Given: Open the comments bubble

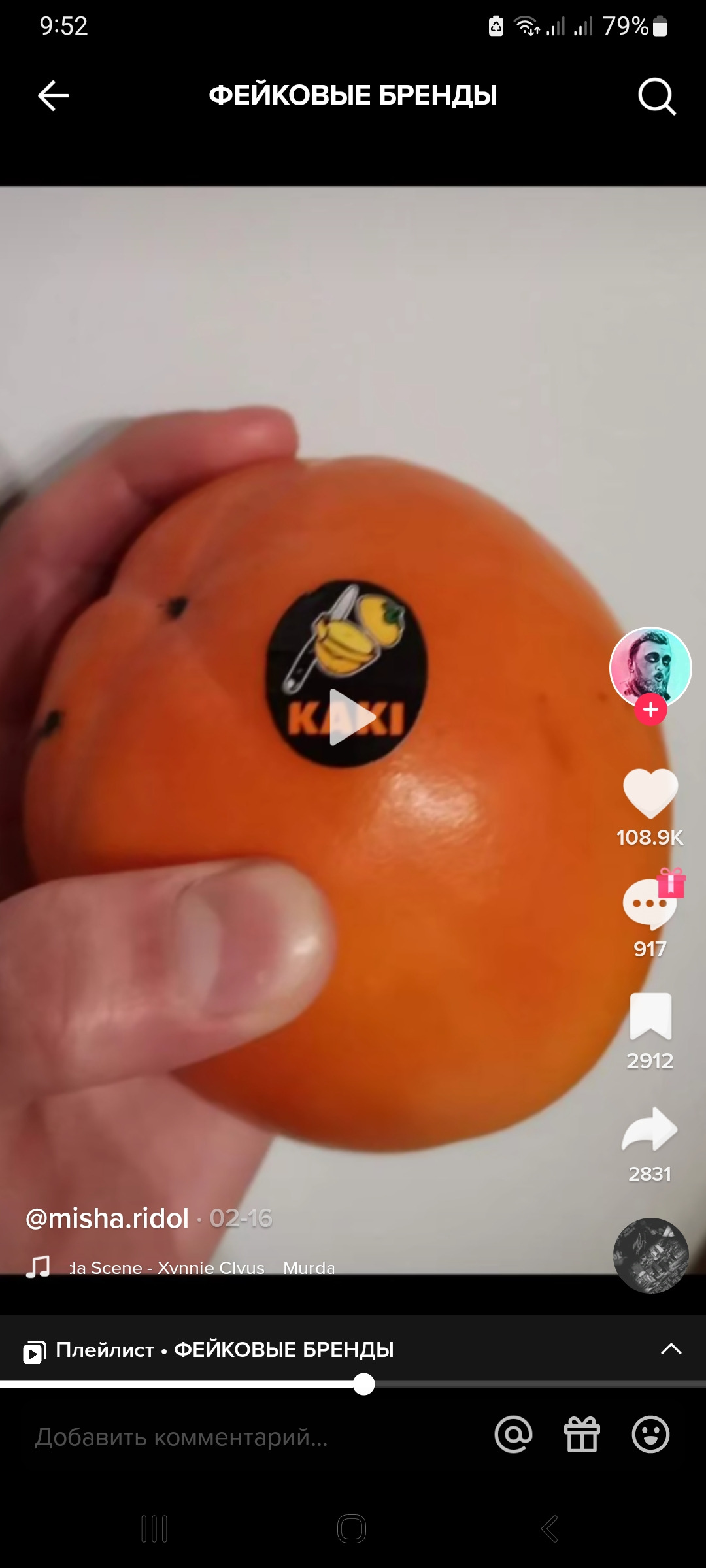Looking at the screenshot, I should tap(648, 904).
